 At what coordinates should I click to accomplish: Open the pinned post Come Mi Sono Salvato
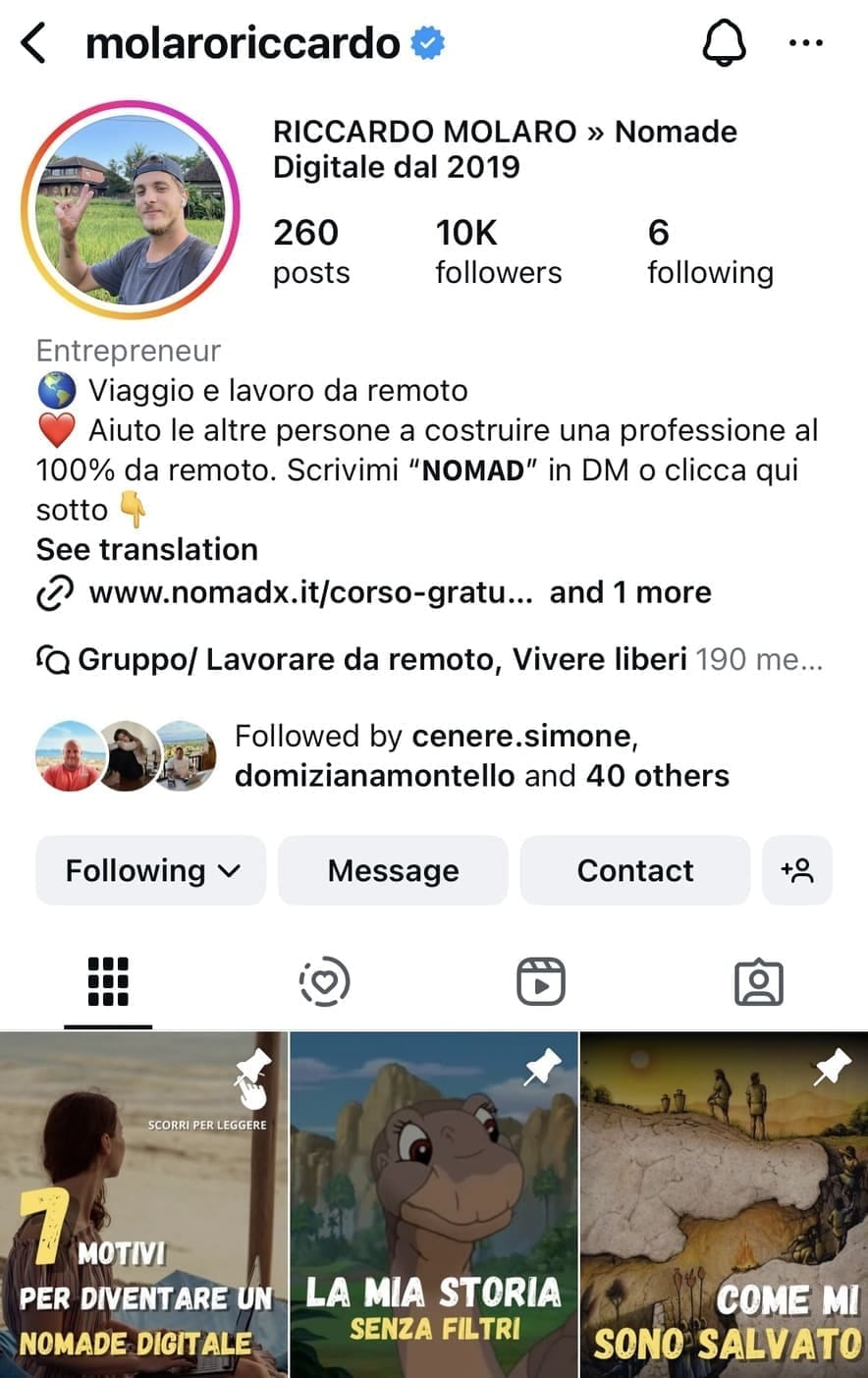tap(725, 1203)
